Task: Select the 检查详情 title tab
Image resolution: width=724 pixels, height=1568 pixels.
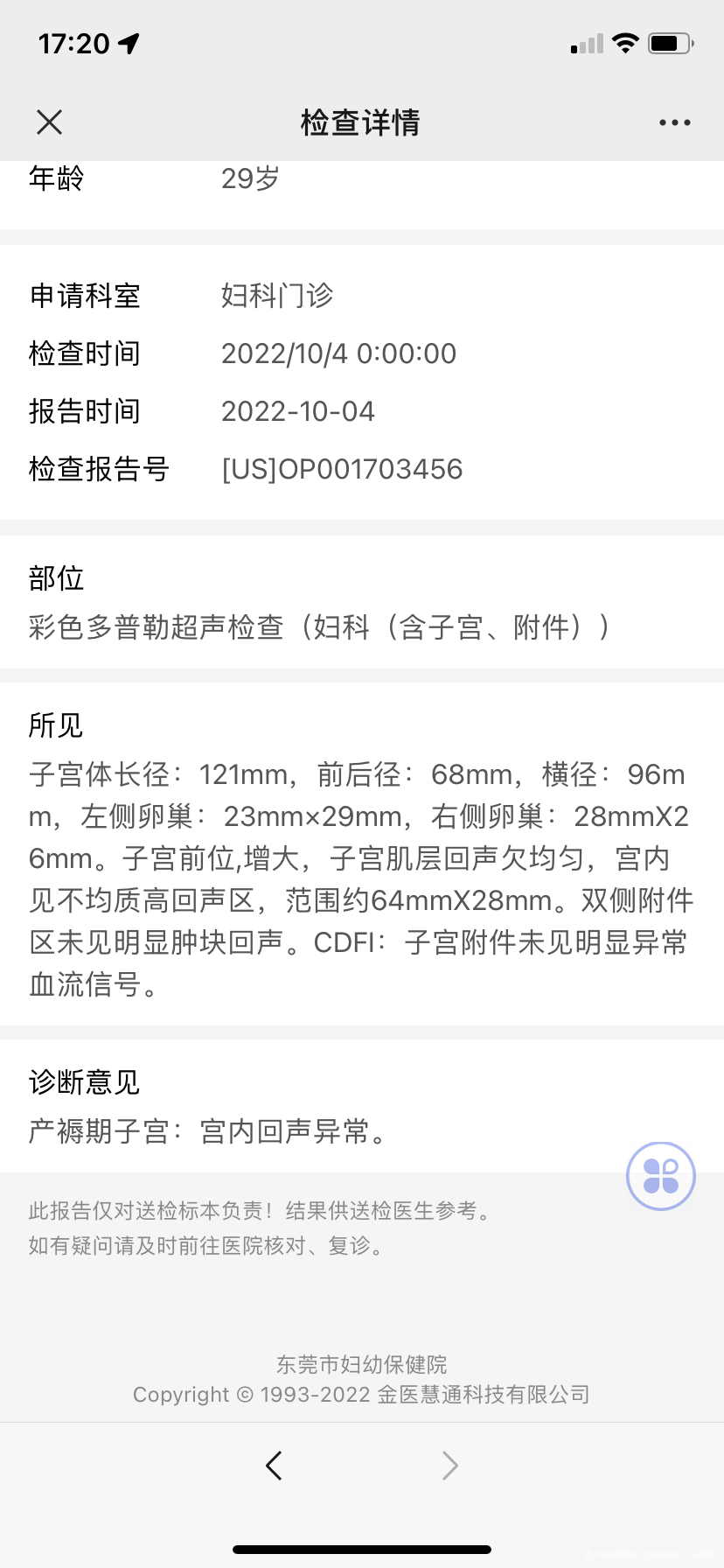Action: coord(362,122)
